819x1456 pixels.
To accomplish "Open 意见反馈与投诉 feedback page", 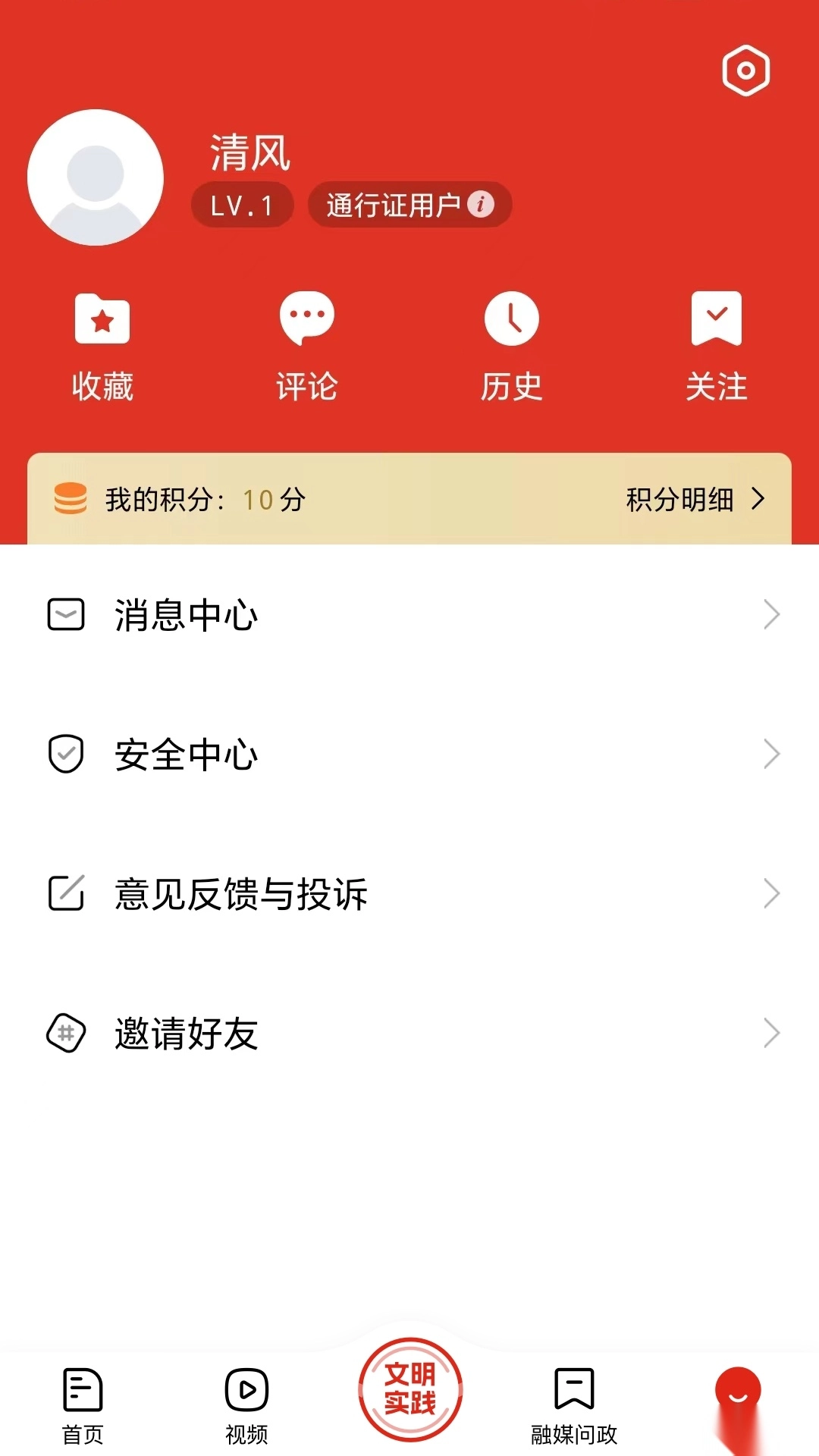I will 240,893.
